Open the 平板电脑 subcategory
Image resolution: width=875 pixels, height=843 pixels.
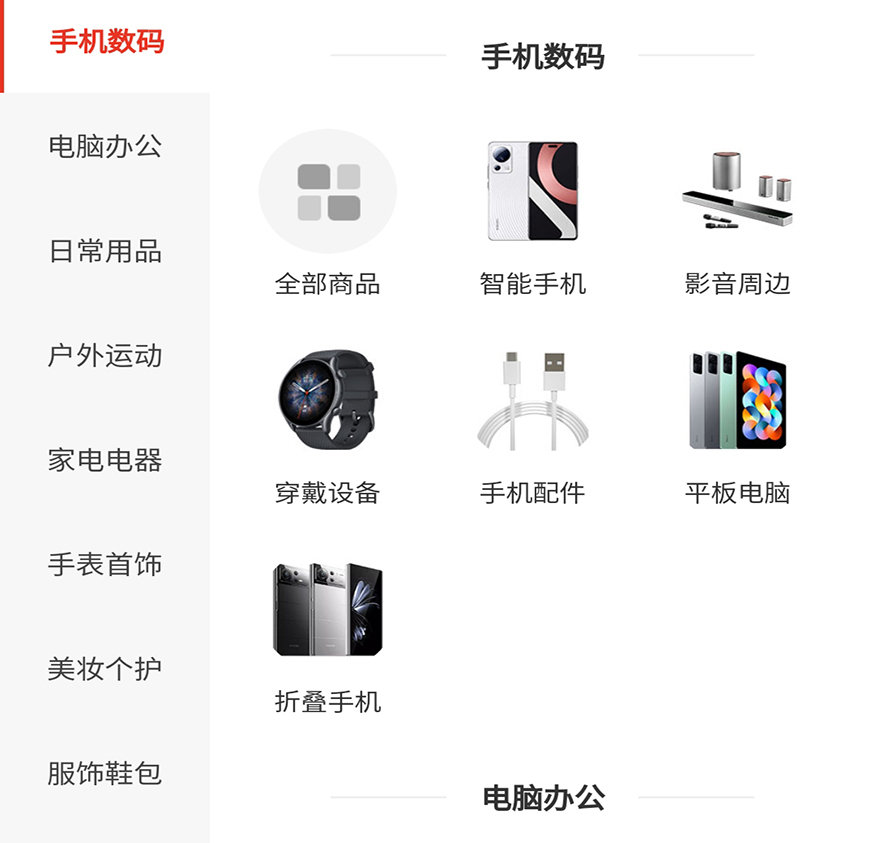738,422
